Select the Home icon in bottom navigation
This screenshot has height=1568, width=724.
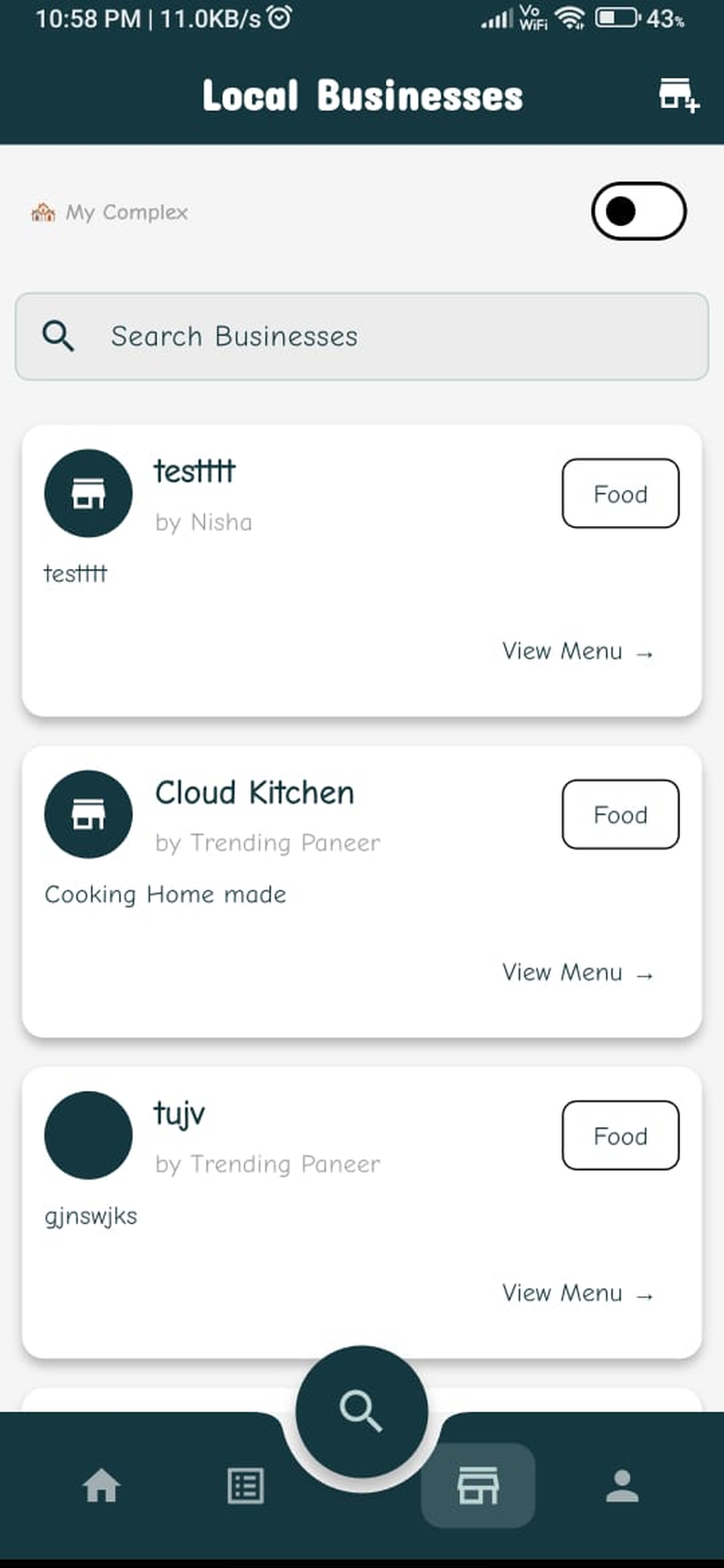pyautogui.click(x=102, y=1487)
